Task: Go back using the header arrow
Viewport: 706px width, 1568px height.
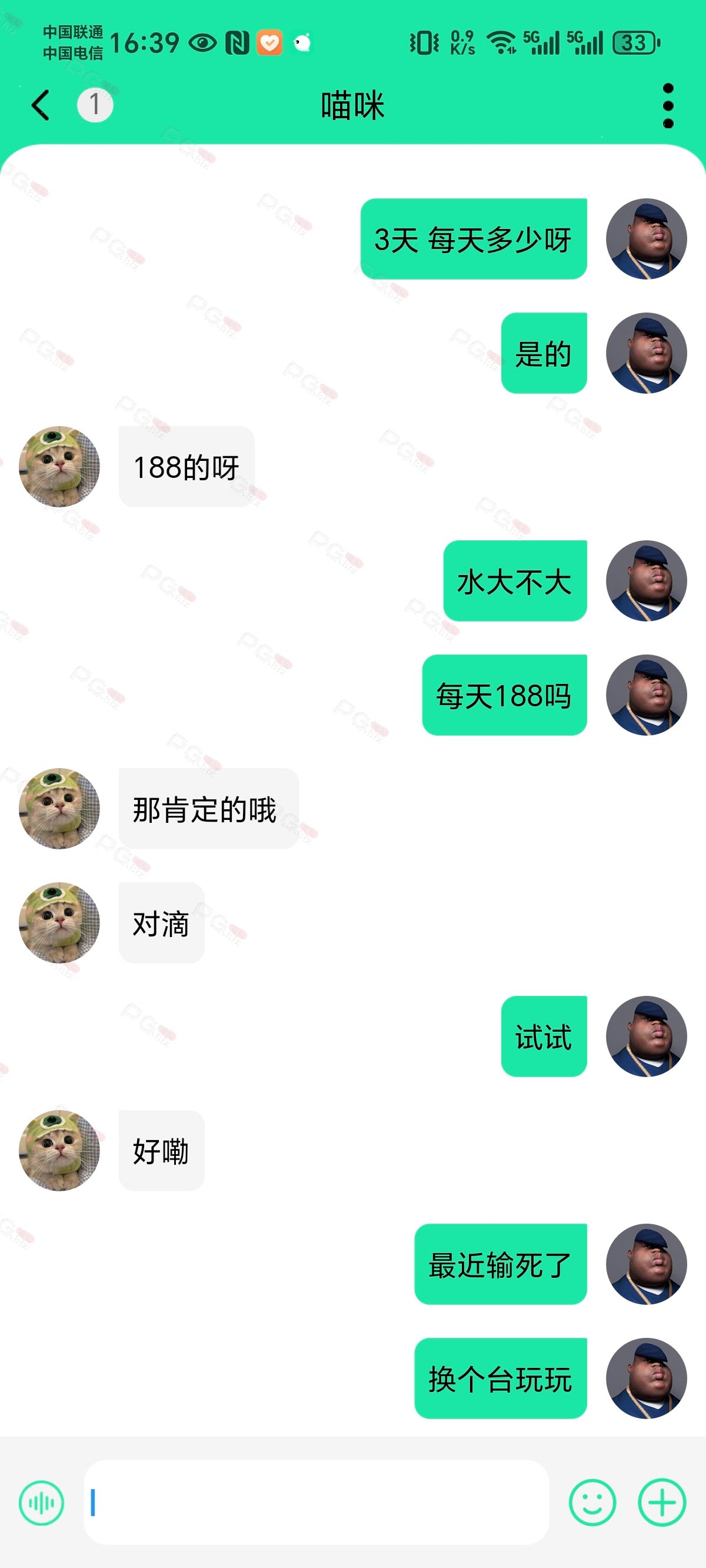Action: pos(41,105)
